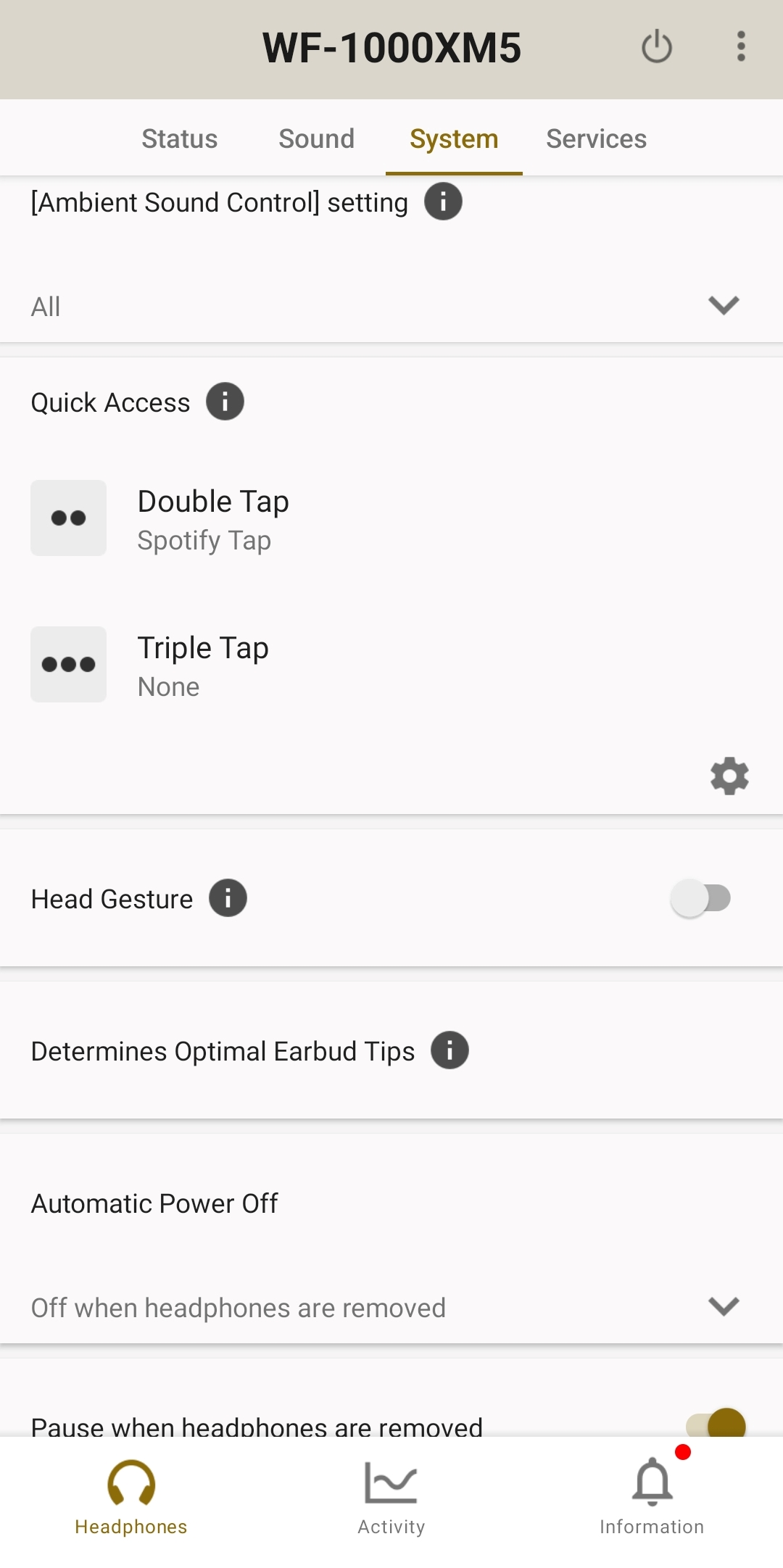This screenshot has height=1568, width=783.
Task: Show info about Optimal Earbud Tips
Action: [449, 1050]
